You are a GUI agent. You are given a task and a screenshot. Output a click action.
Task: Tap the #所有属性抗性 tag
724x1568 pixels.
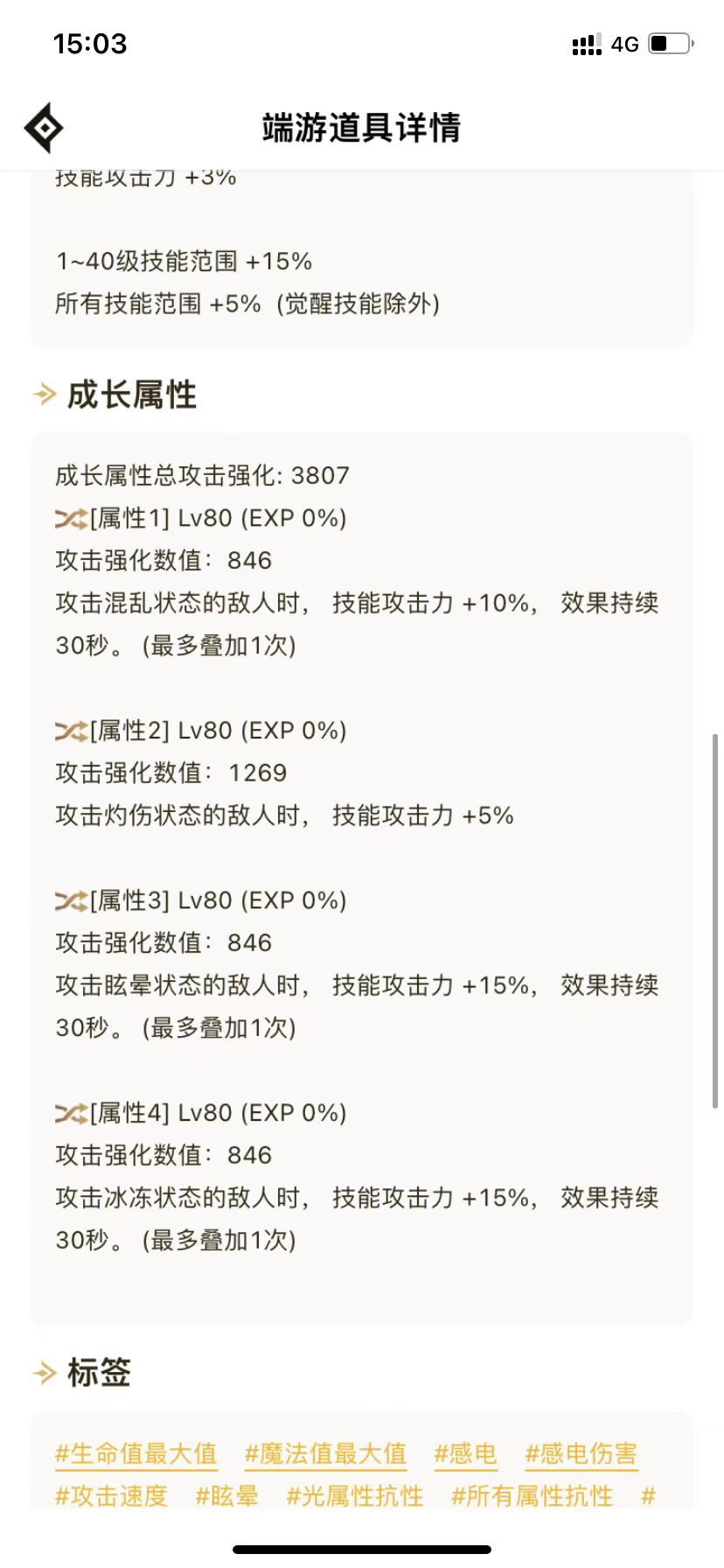click(x=532, y=1495)
